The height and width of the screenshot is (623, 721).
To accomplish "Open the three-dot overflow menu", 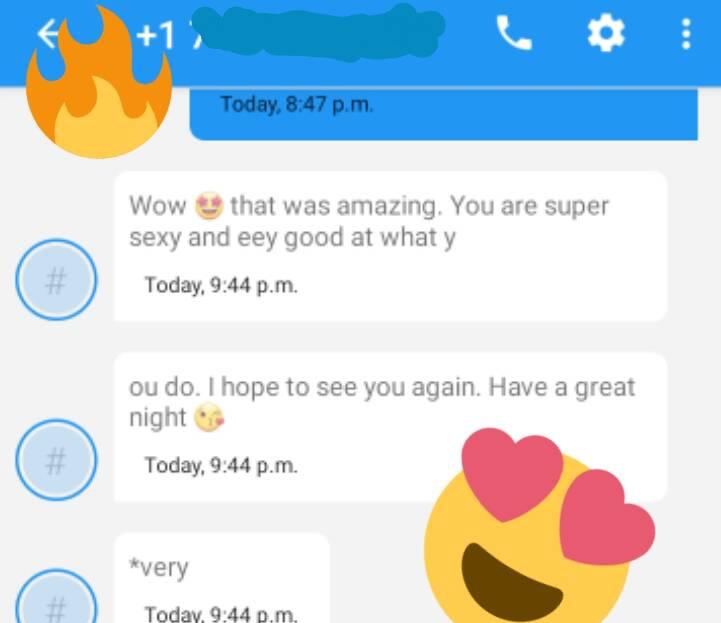I will [x=686, y=36].
